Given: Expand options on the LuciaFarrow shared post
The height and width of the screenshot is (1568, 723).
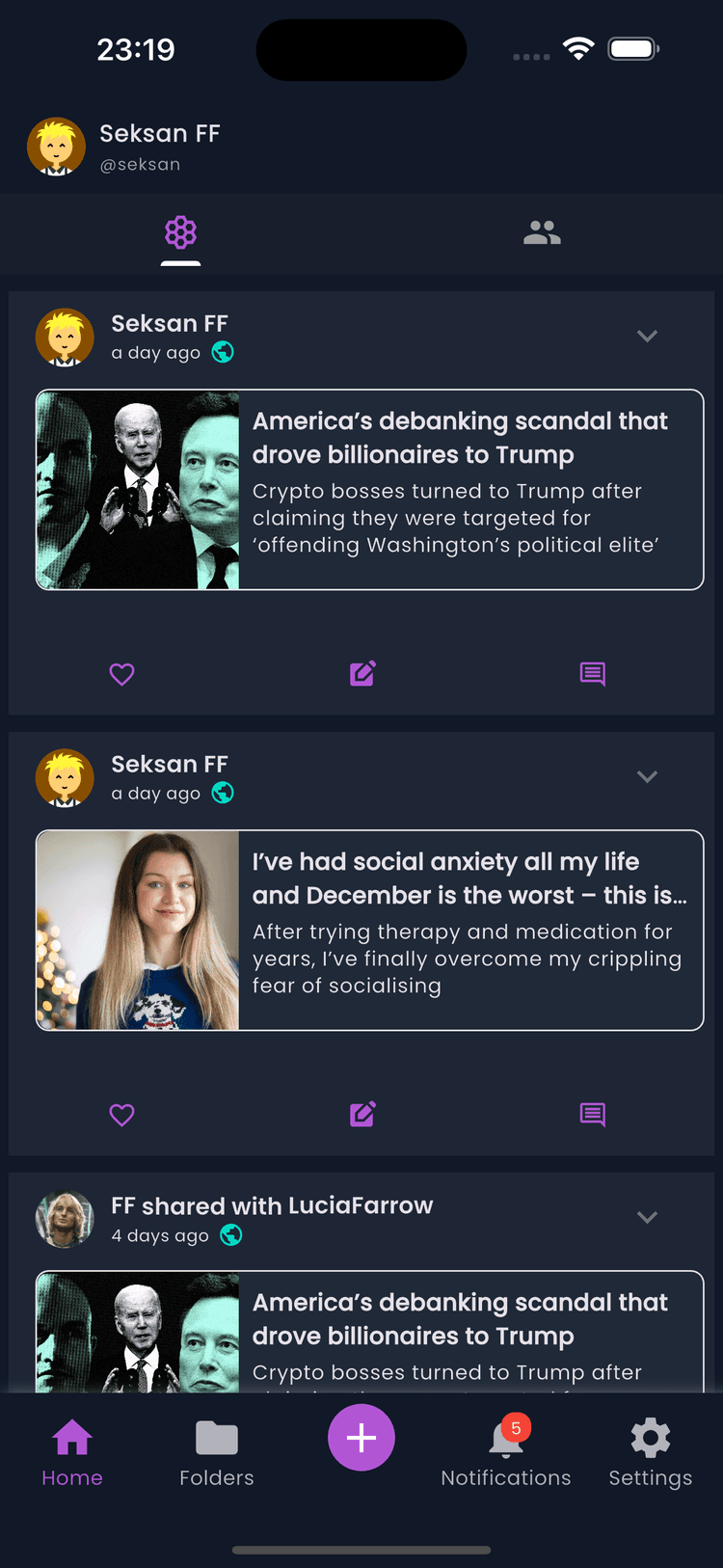Looking at the screenshot, I should 647,1218.
